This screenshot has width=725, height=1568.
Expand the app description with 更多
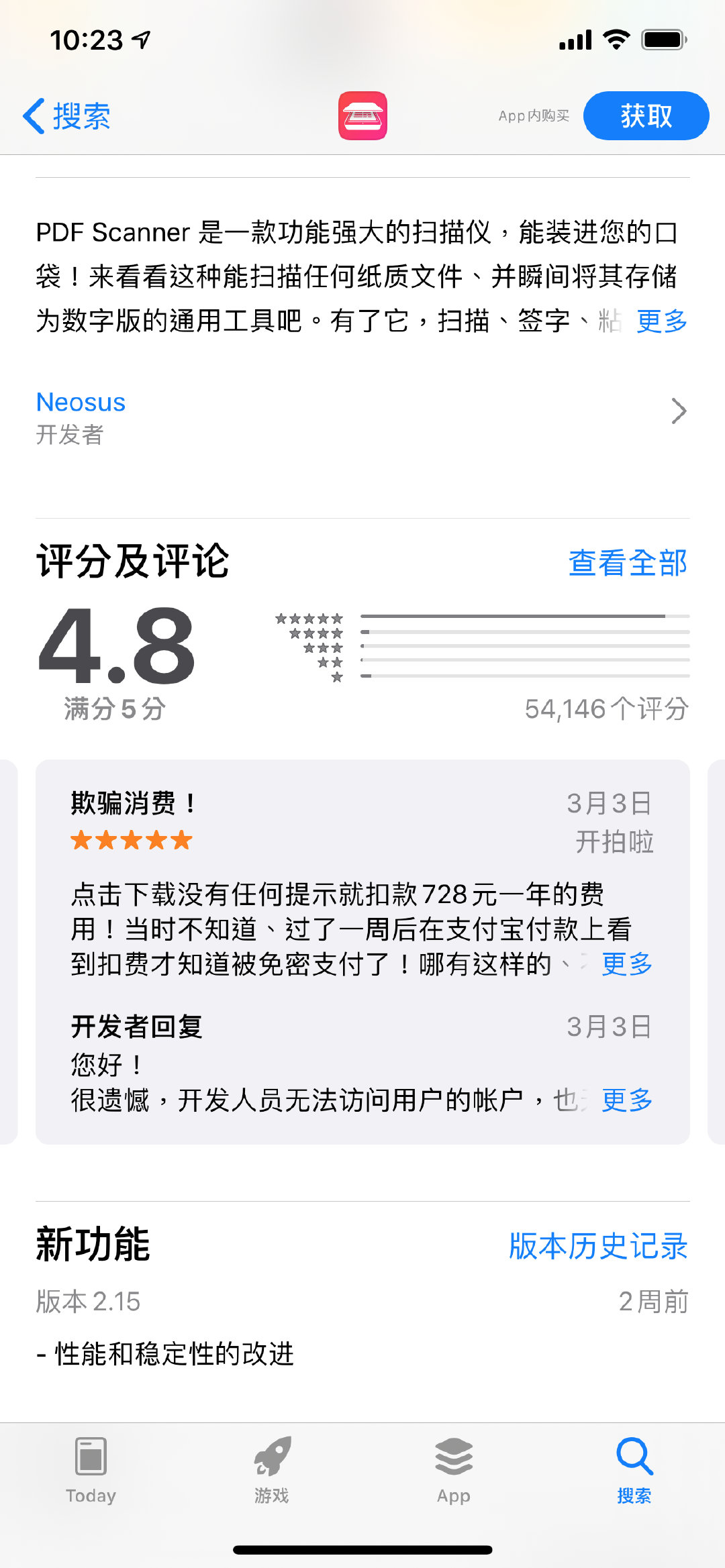(x=662, y=321)
